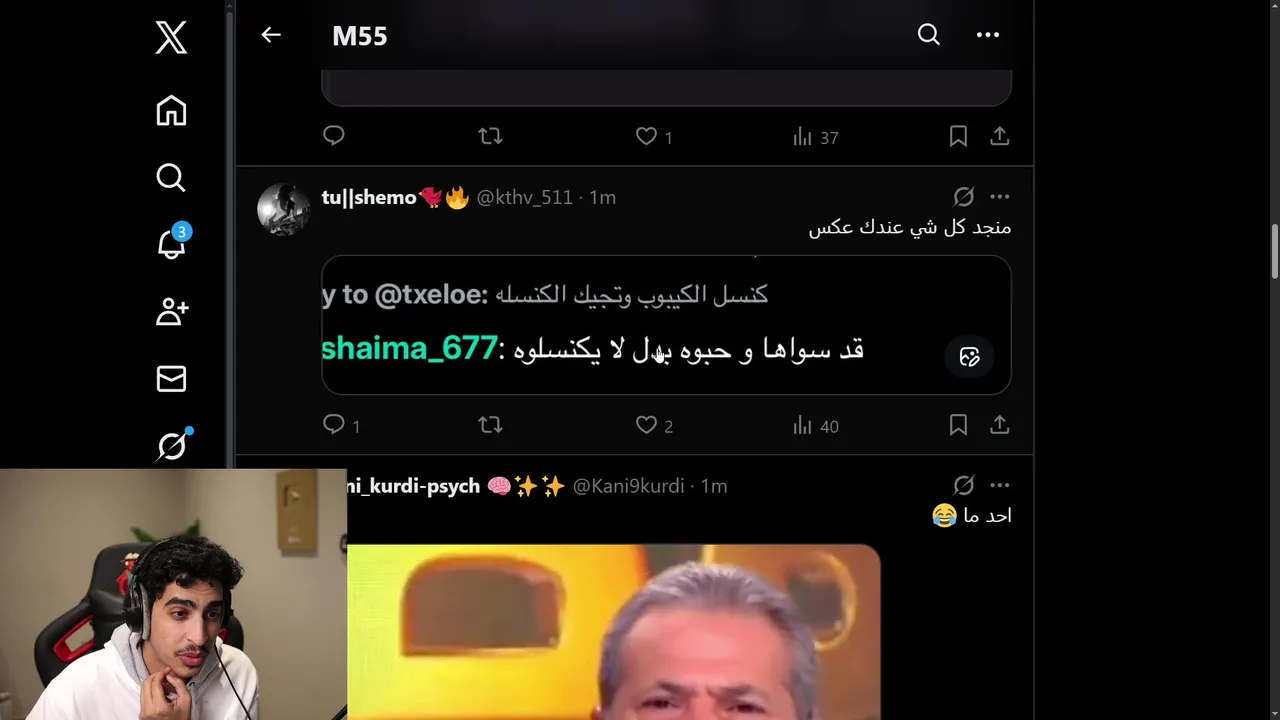Open the Explore search tab in the sidebar
The width and height of the screenshot is (1280, 720).
click(171, 178)
